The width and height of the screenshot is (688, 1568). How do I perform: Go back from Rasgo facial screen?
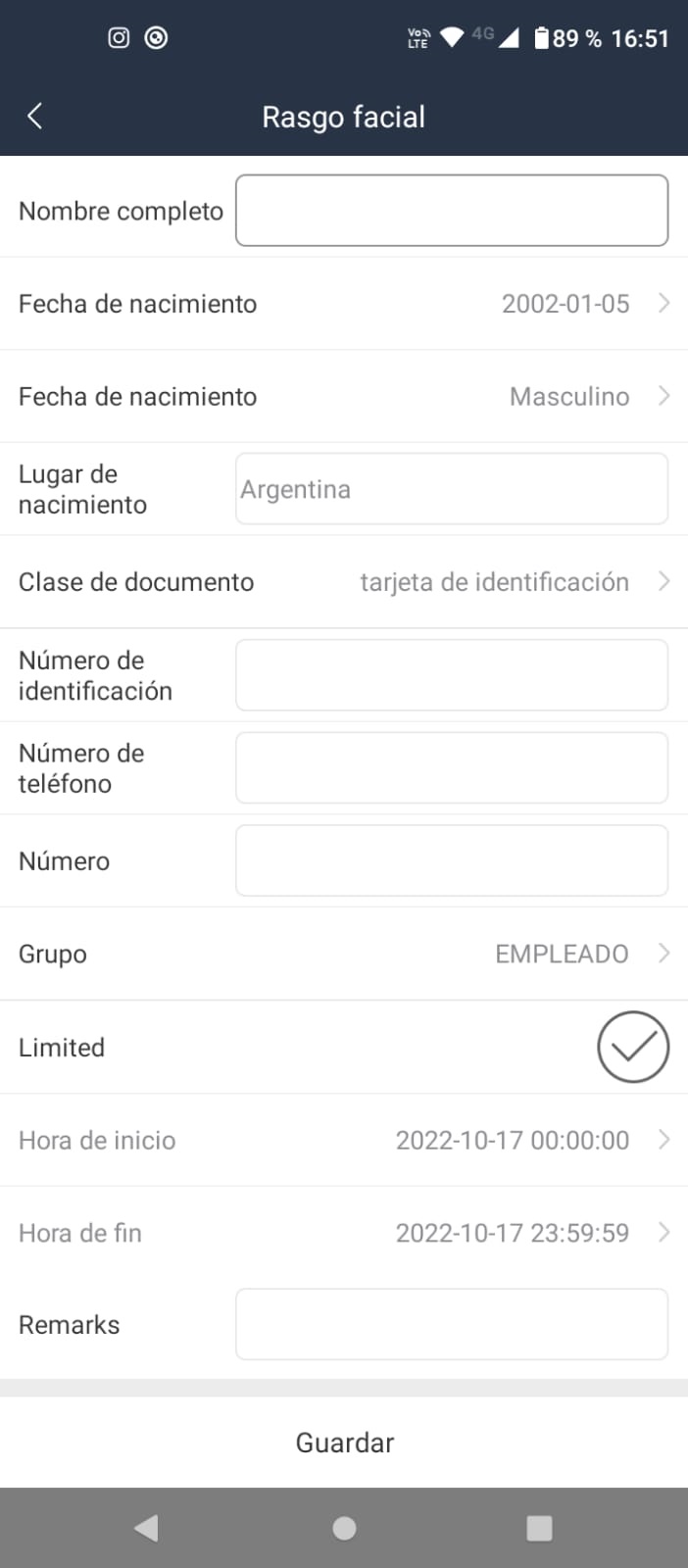pos(35,117)
